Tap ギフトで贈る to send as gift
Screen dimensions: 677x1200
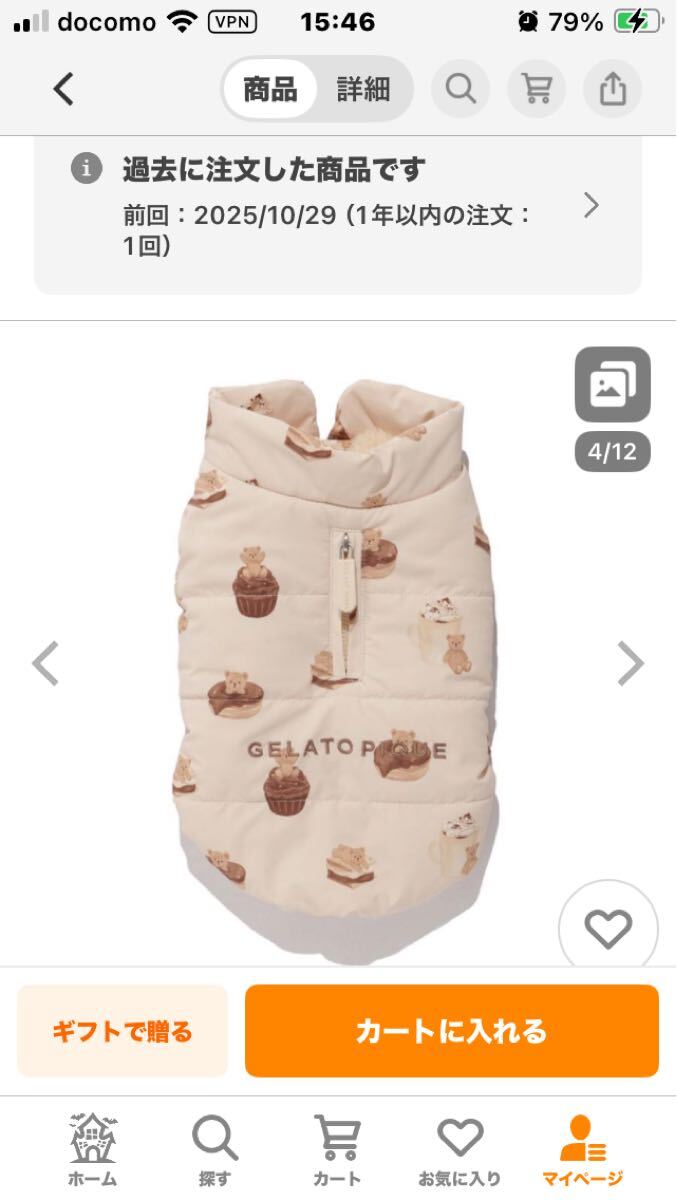pos(123,1031)
